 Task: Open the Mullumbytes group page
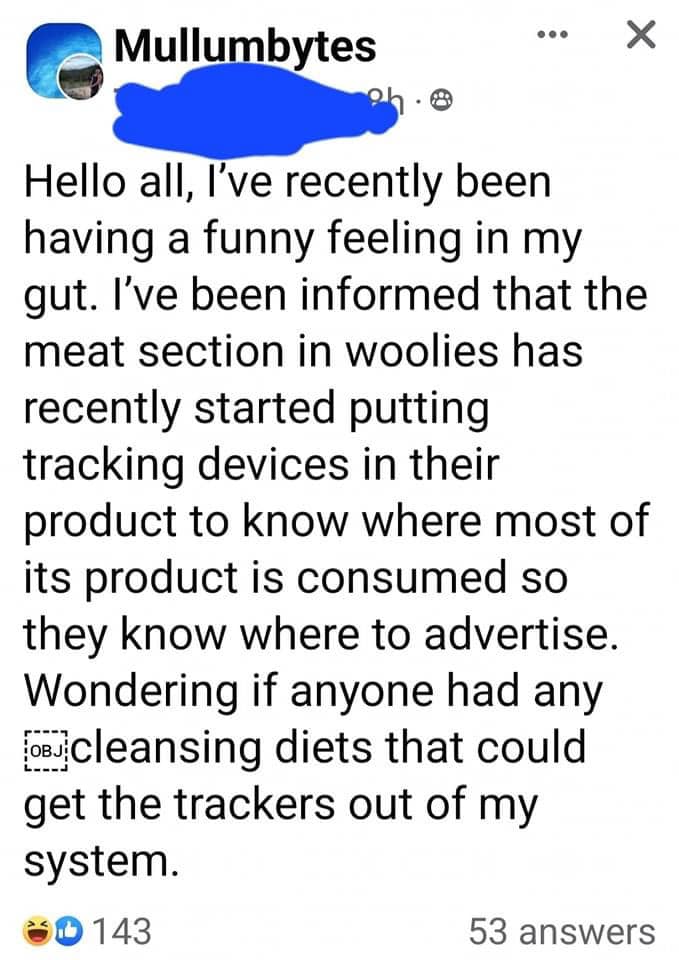point(246,47)
